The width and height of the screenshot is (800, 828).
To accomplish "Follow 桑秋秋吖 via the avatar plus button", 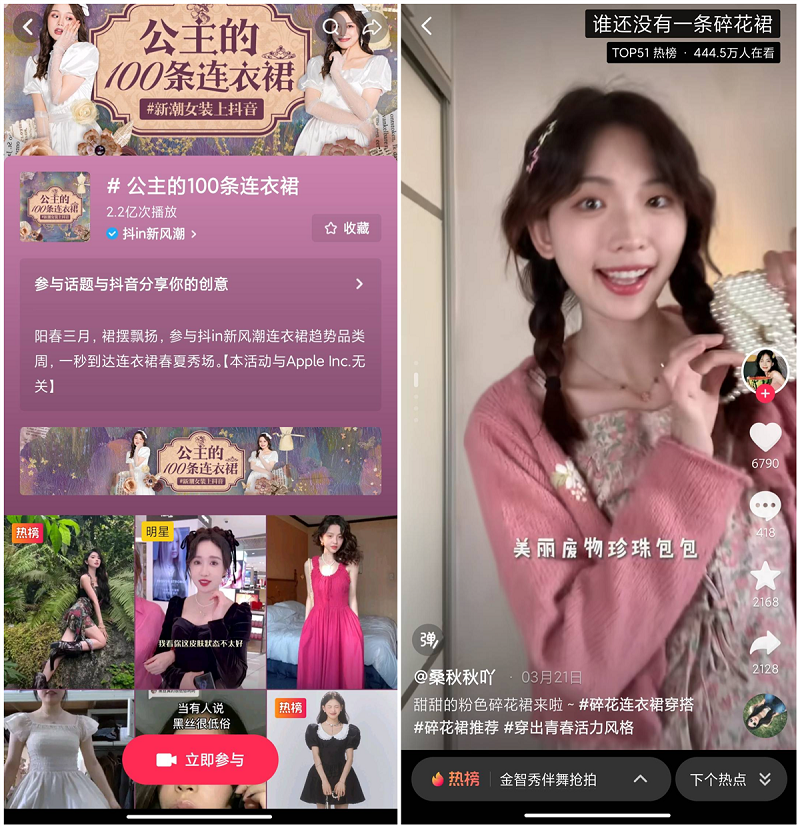I will [x=765, y=394].
